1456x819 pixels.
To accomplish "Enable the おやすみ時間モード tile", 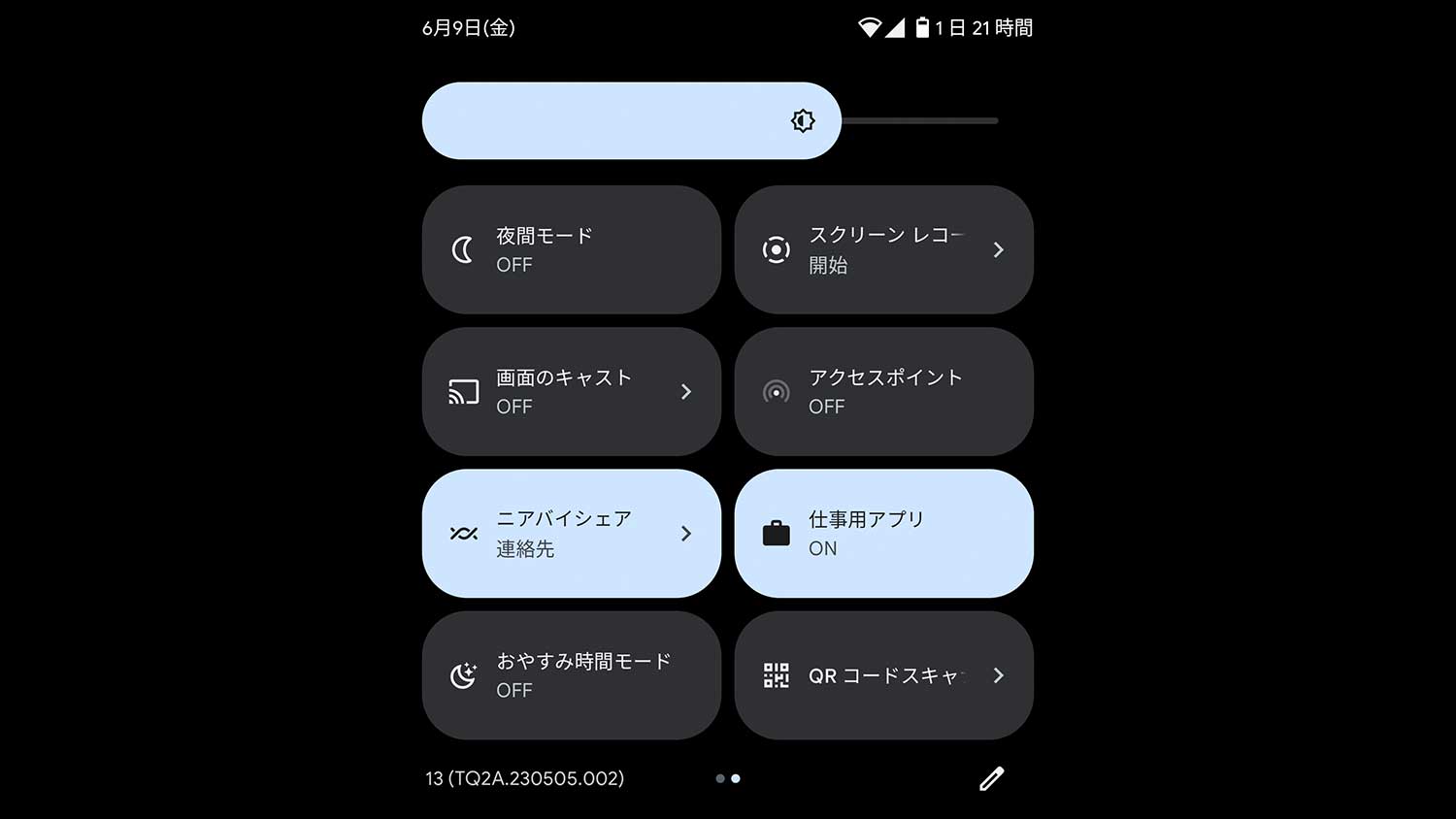I will [x=571, y=675].
